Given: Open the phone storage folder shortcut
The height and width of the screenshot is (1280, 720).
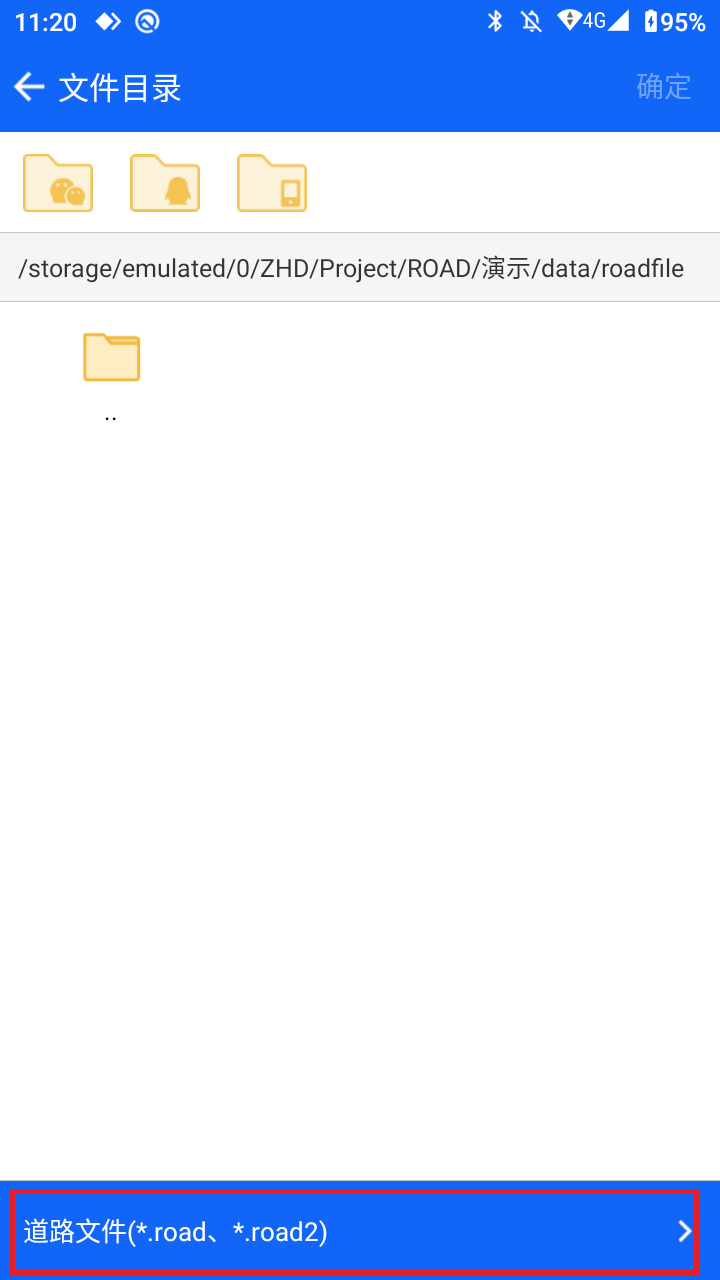Looking at the screenshot, I should [272, 183].
